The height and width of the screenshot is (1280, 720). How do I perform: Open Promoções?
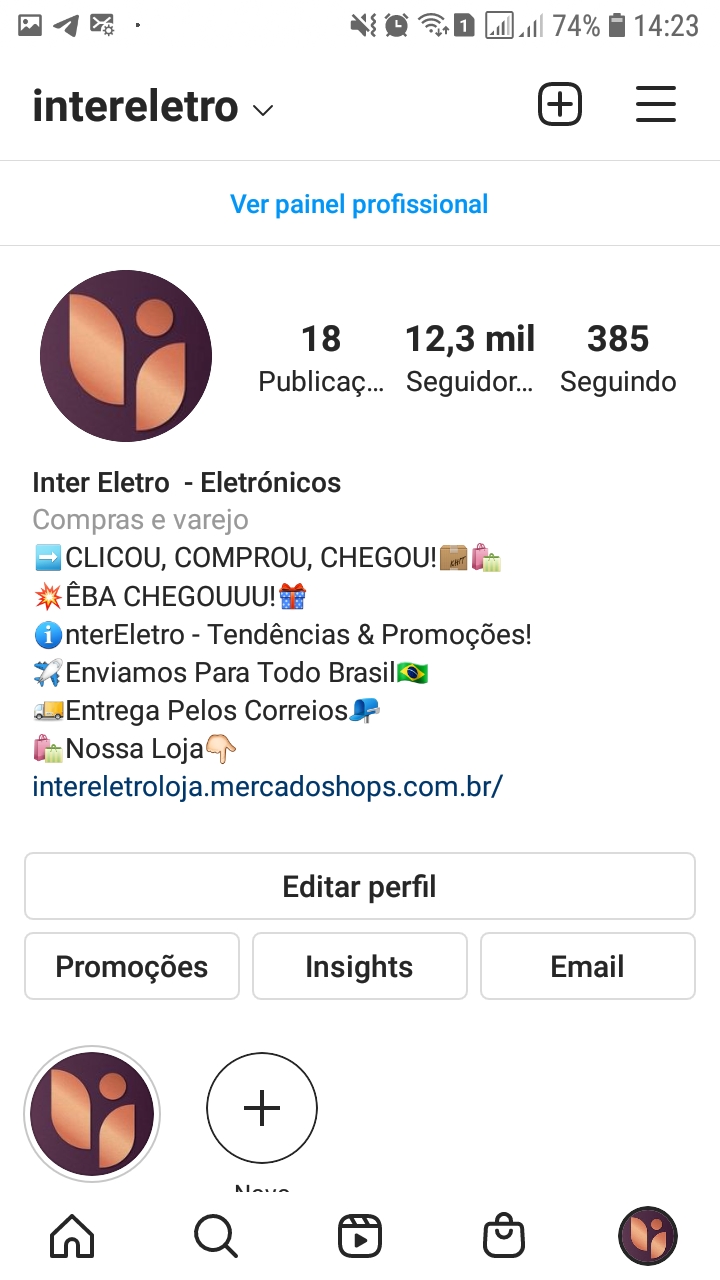pos(132,966)
